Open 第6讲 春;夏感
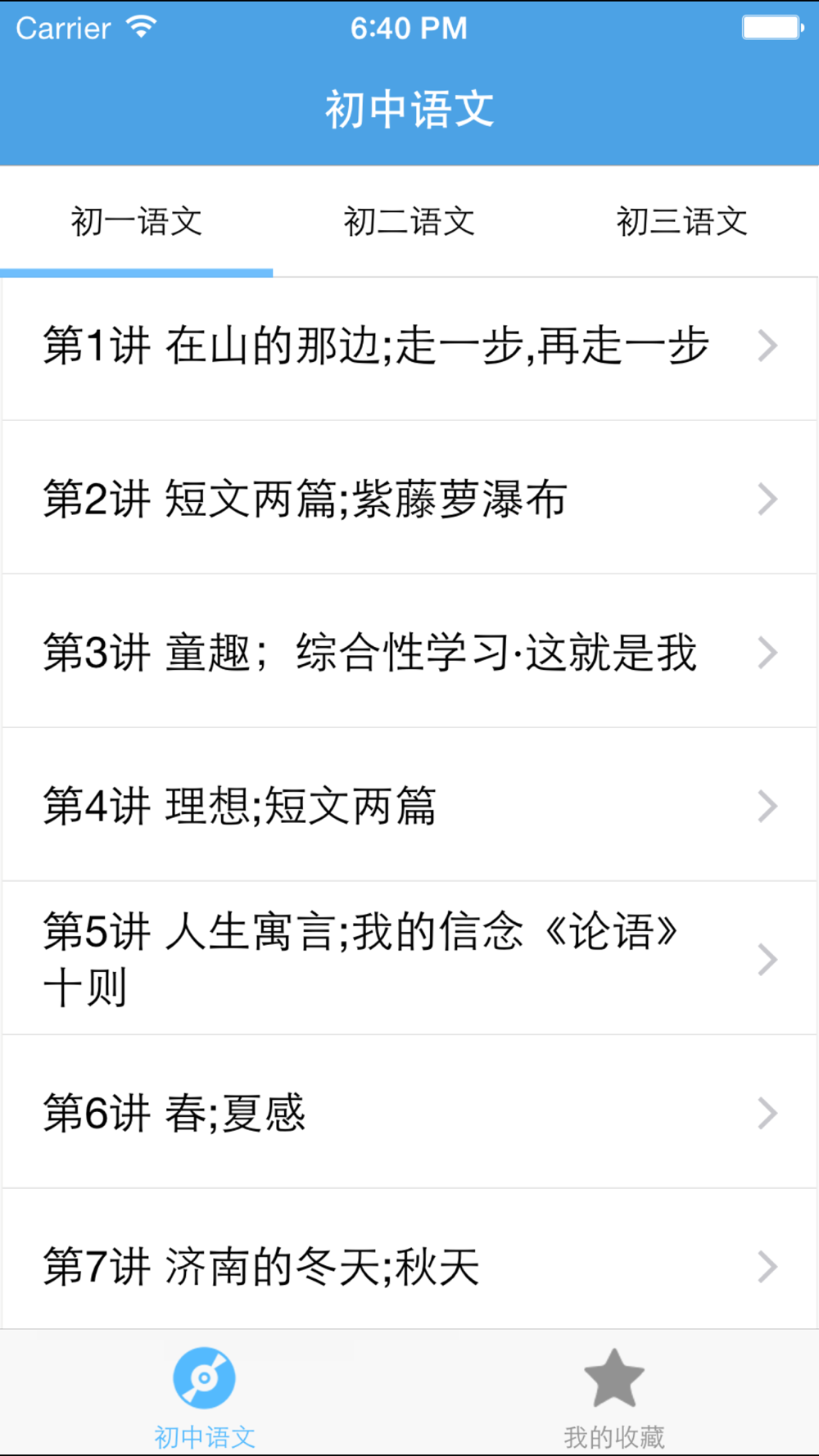 pyautogui.click(x=409, y=1112)
